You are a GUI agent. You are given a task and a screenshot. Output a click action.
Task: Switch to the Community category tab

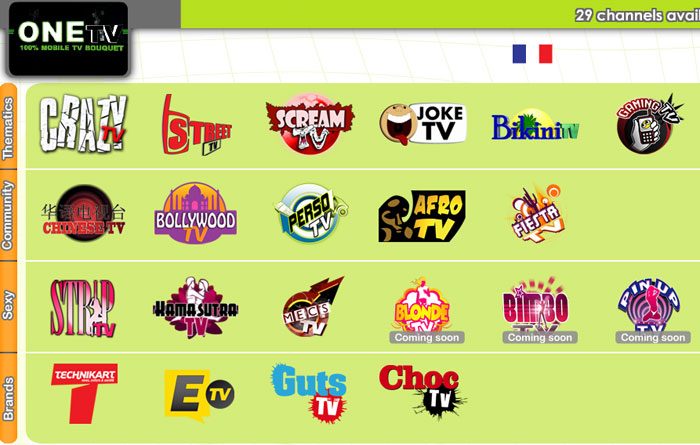tap(9, 215)
